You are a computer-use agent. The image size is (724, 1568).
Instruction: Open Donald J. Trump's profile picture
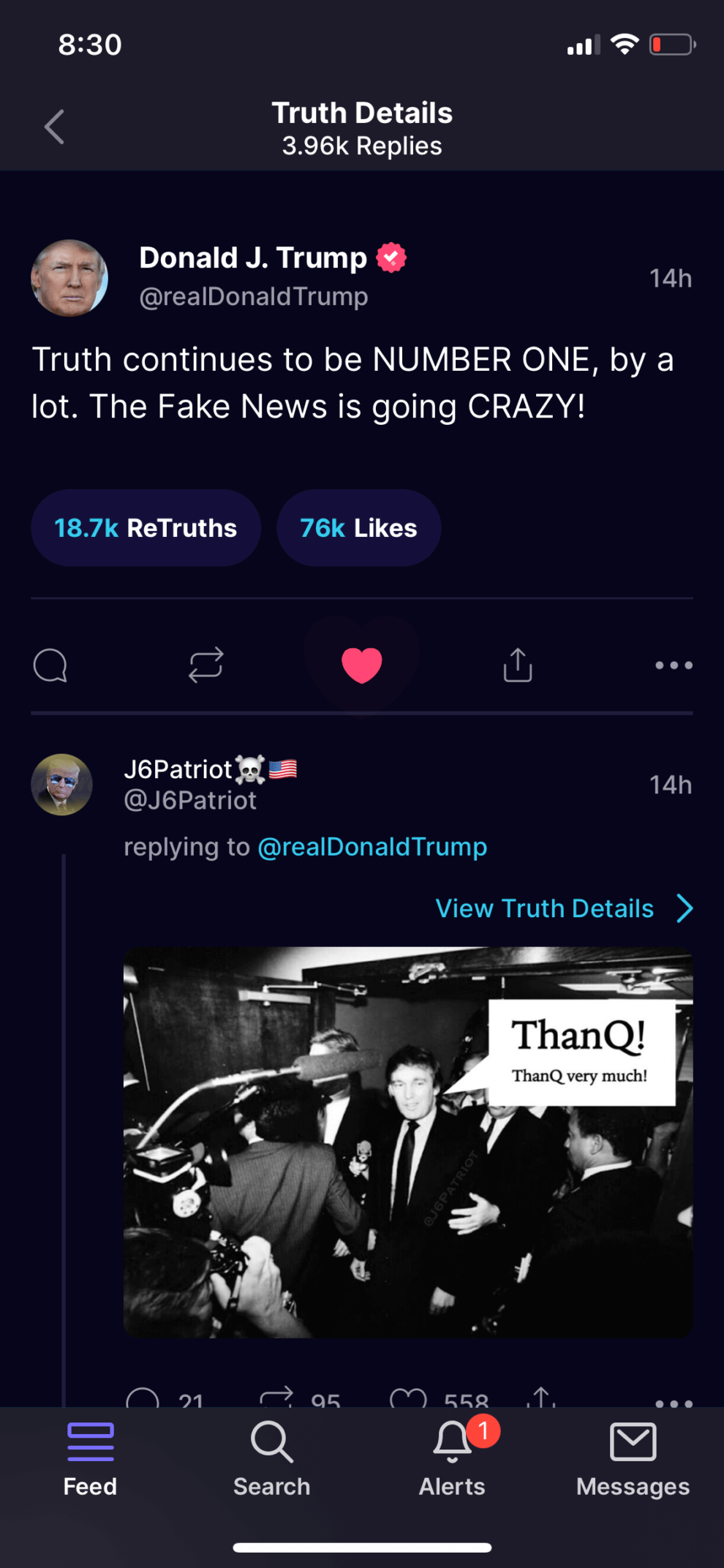[x=69, y=278]
